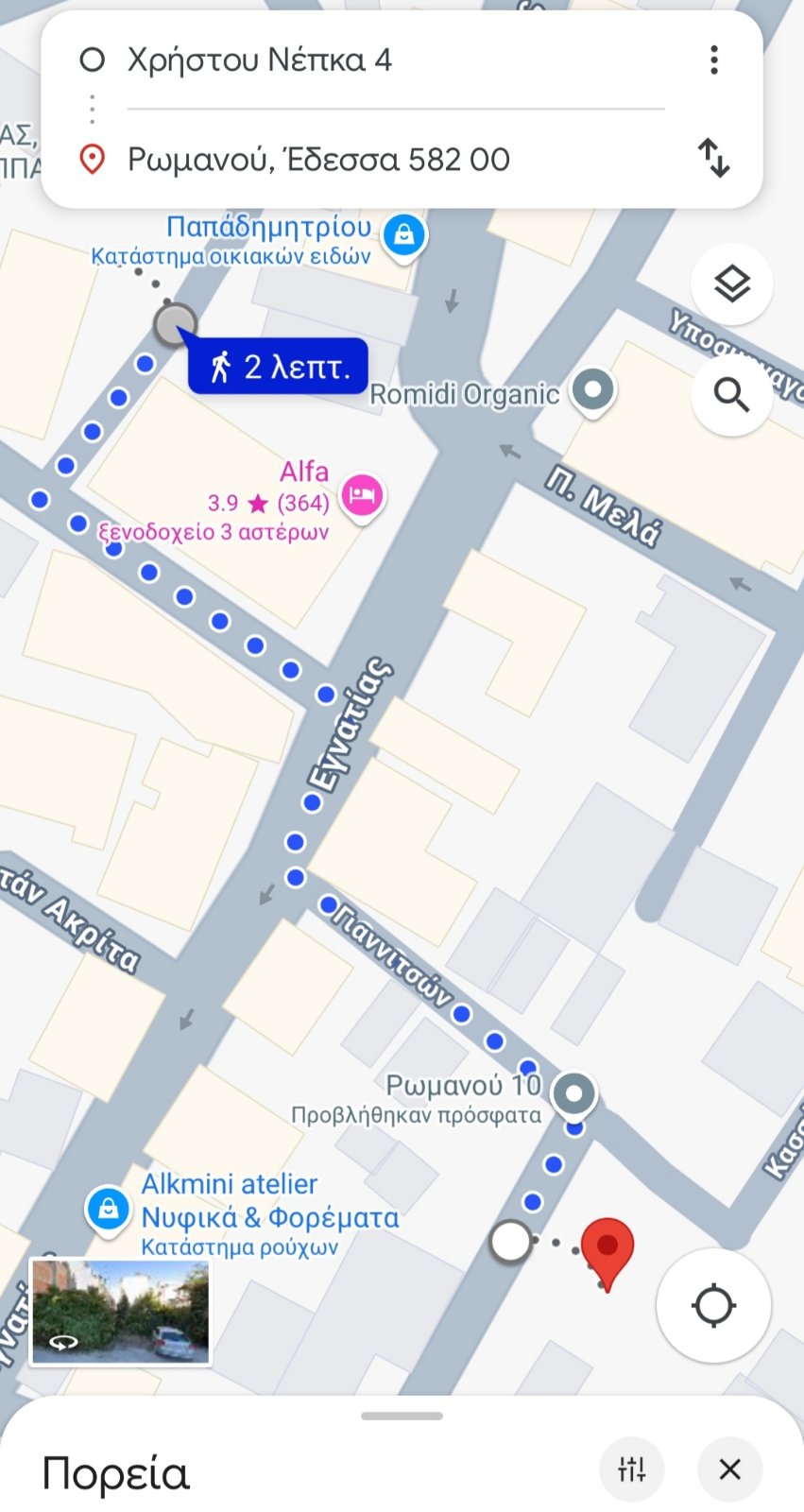804x1512 pixels.
Task: Open Romidi Organic place marker
Action: [593, 390]
